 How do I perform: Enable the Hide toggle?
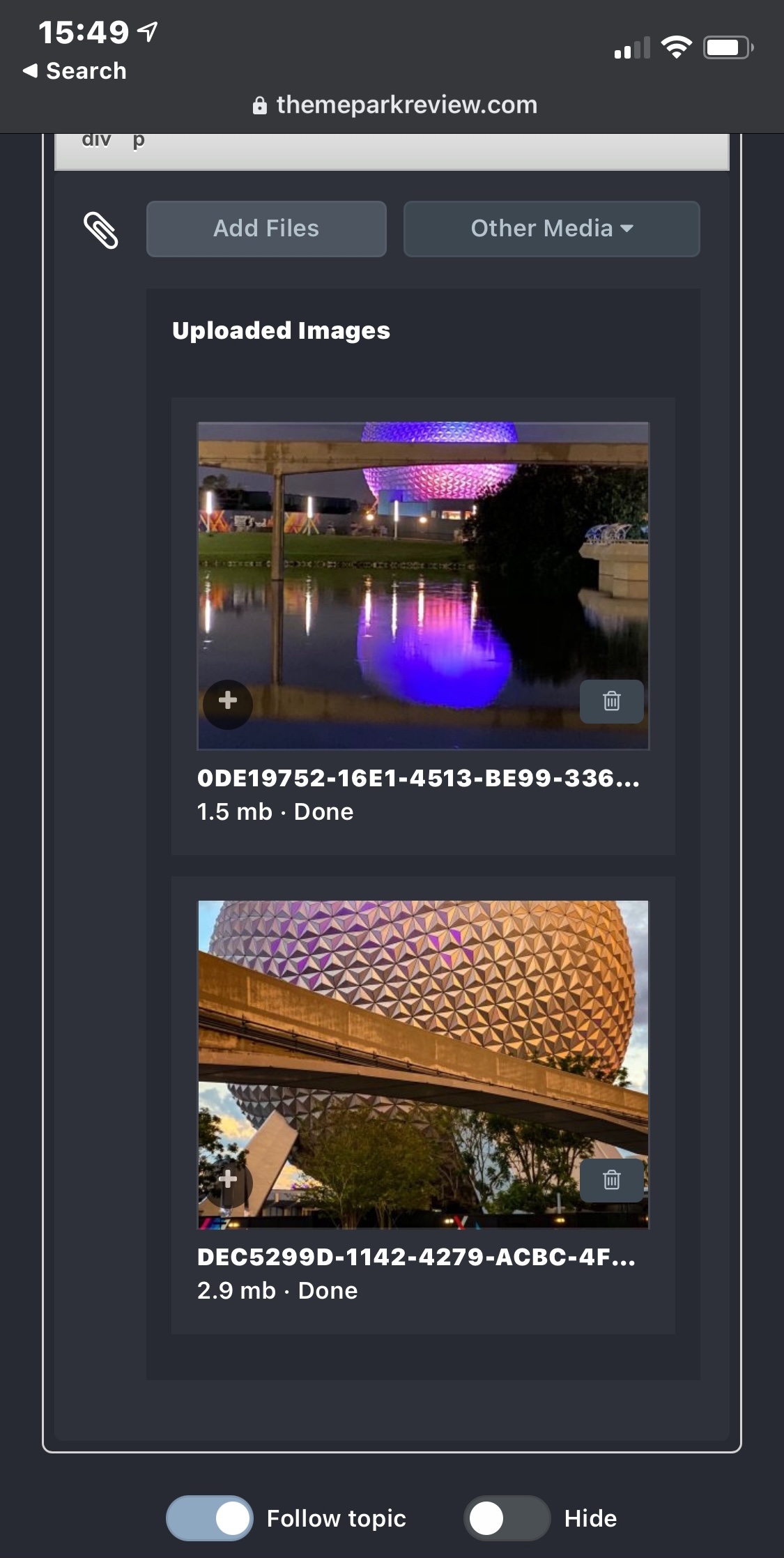(507, 1518)
